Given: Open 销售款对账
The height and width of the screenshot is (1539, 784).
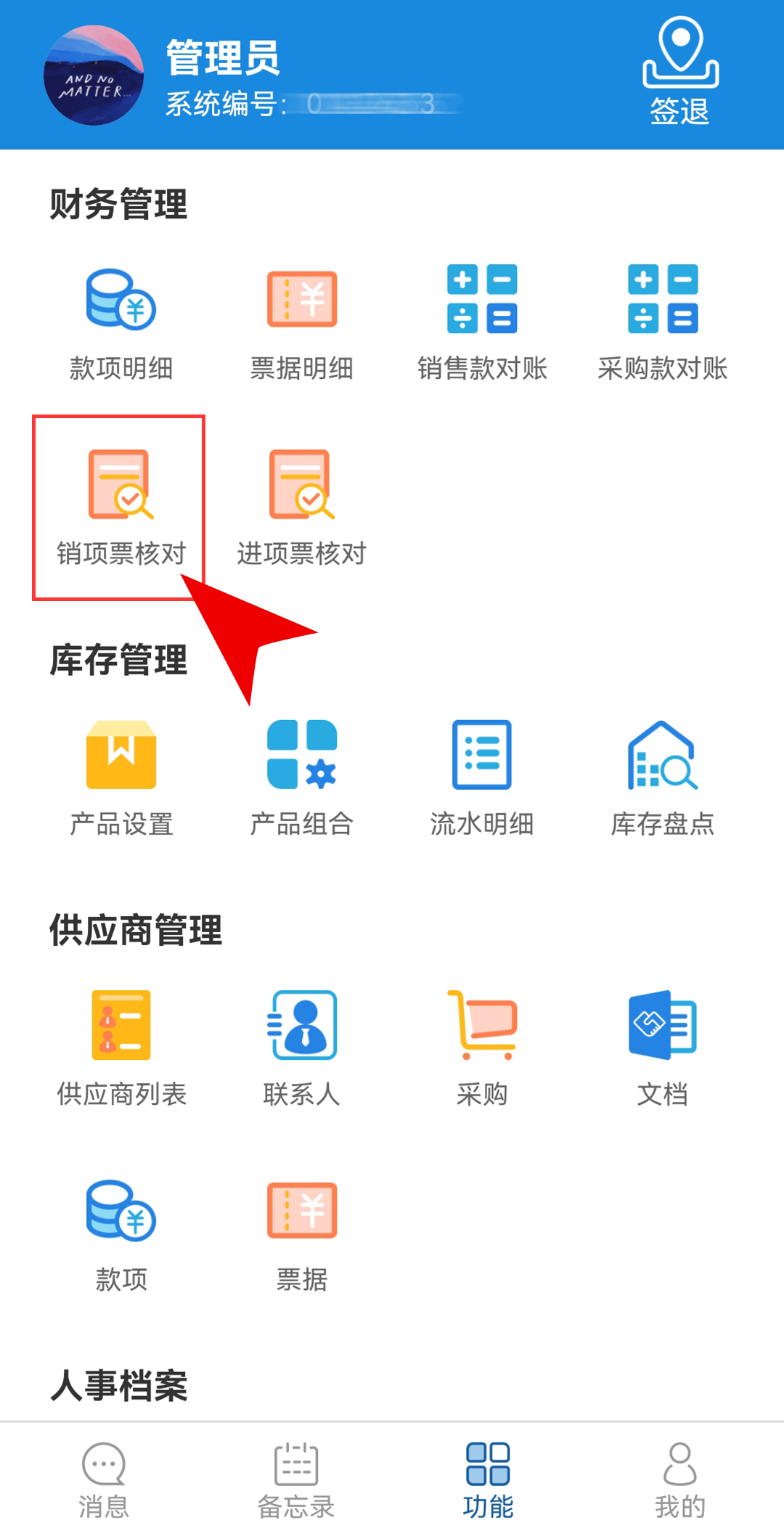Looking at the screenshot, I should (482, 324).
